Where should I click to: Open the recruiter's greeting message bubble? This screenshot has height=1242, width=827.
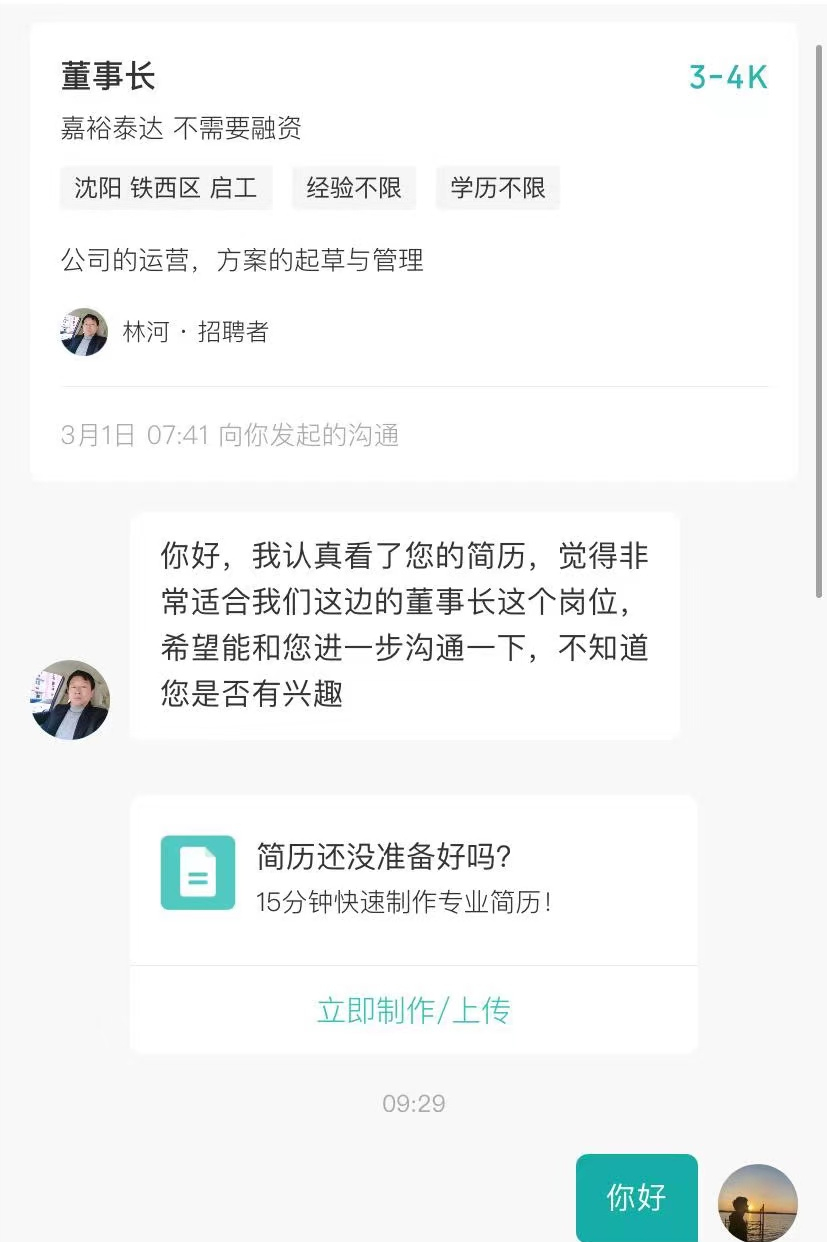pos(405,625)
